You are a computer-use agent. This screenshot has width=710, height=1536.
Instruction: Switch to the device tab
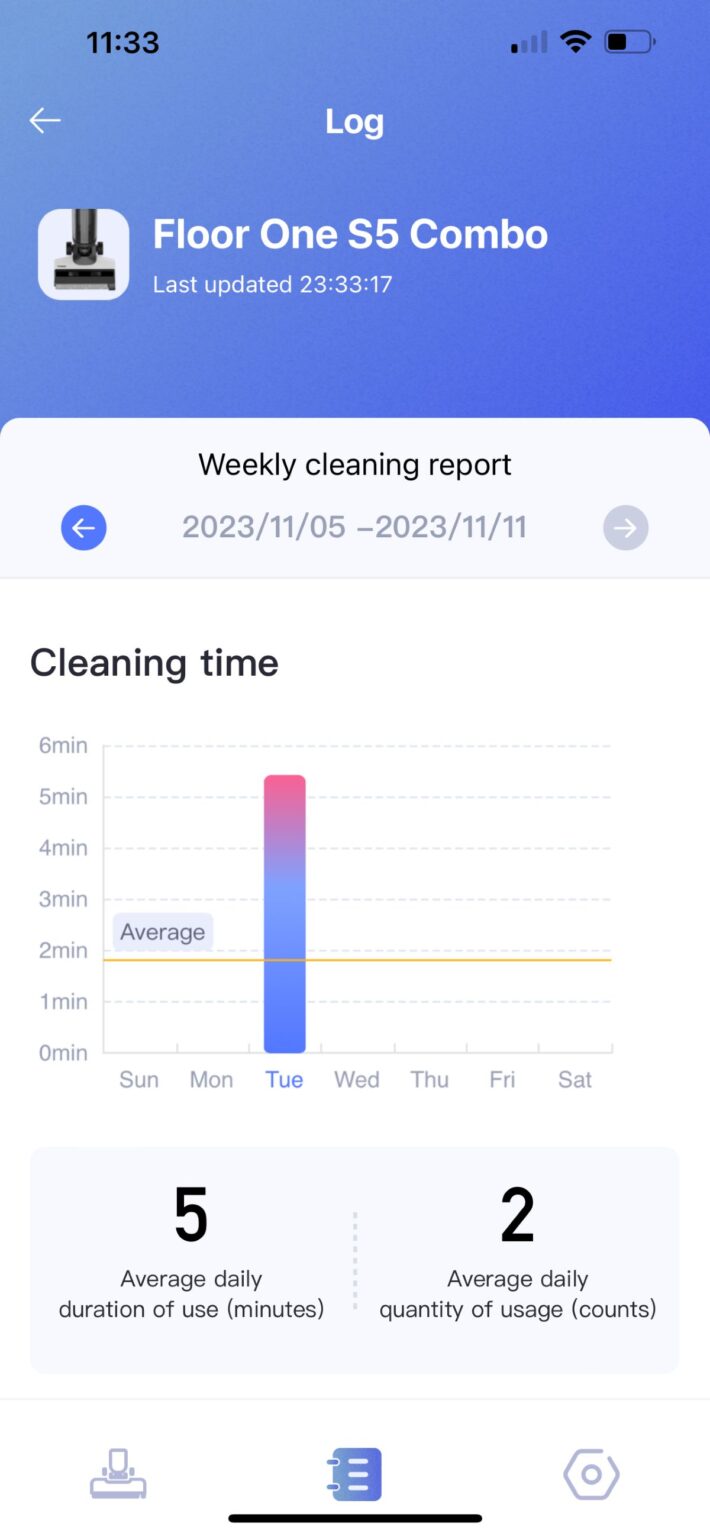click(118, 1473)
